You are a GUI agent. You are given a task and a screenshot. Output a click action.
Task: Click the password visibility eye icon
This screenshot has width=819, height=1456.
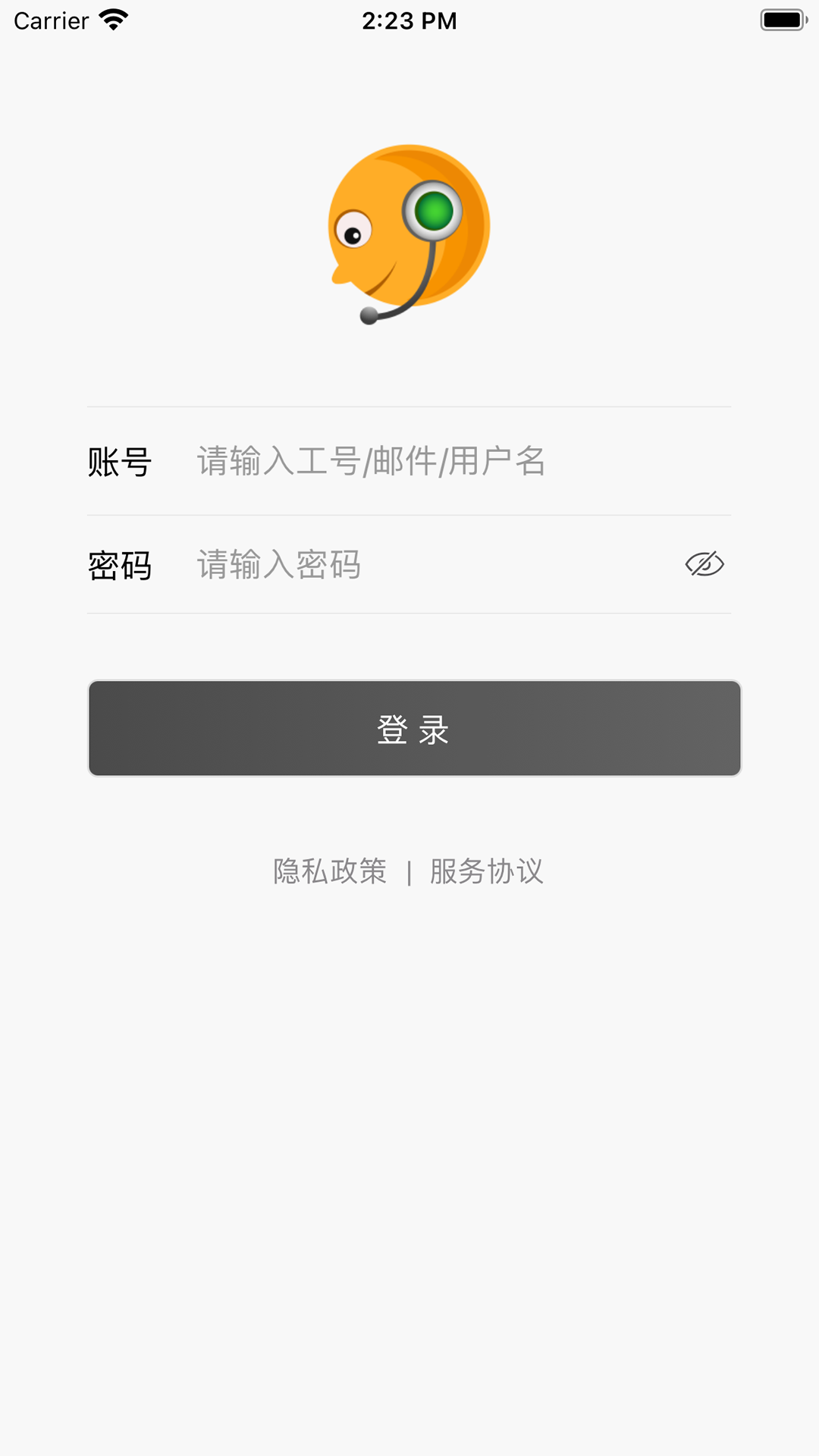[704, 564]
